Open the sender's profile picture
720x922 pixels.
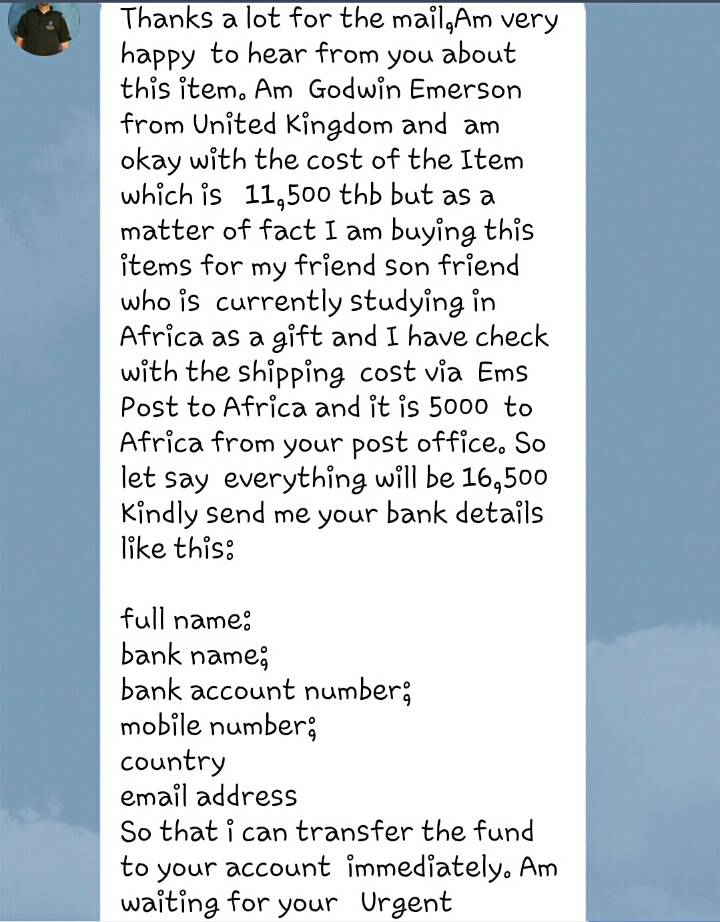[44, 27]
